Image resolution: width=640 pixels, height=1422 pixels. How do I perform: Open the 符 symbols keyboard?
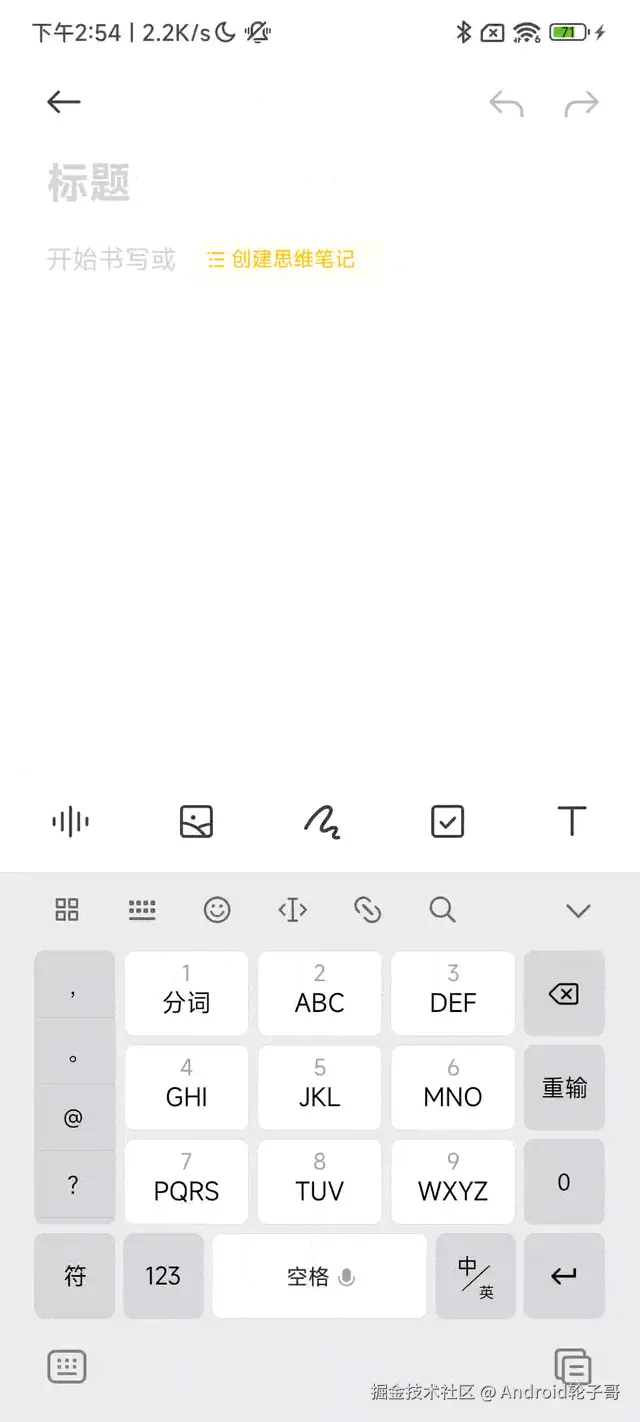click(x=75, y=1276)
